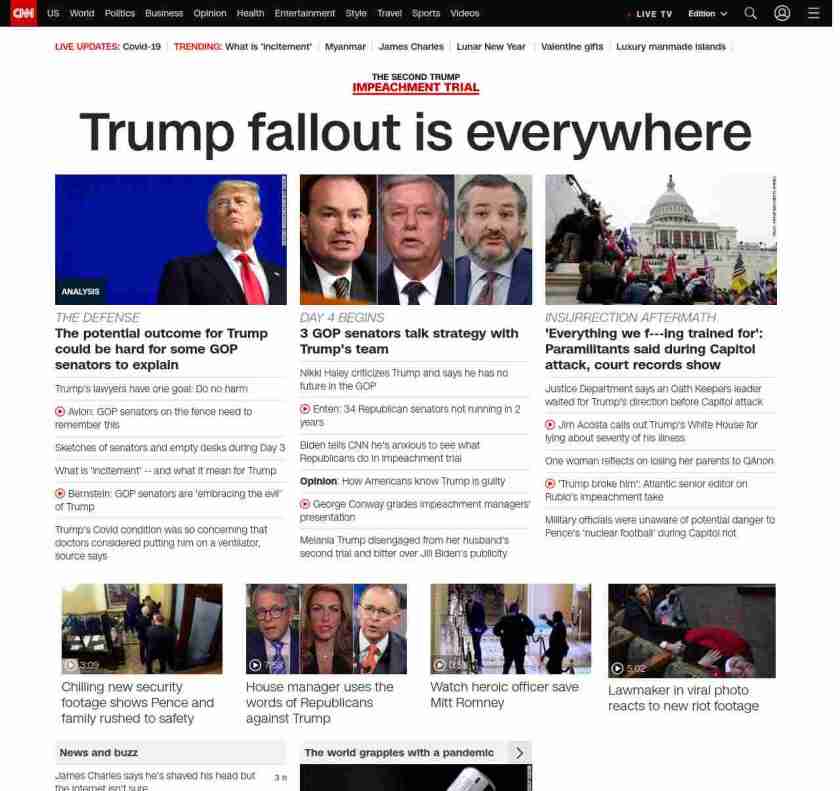The width and height of the screenshot is (840, 791).
Task: Tap the arrow next to 'The world grapples with a pandemic'
Action: [519, 752]
